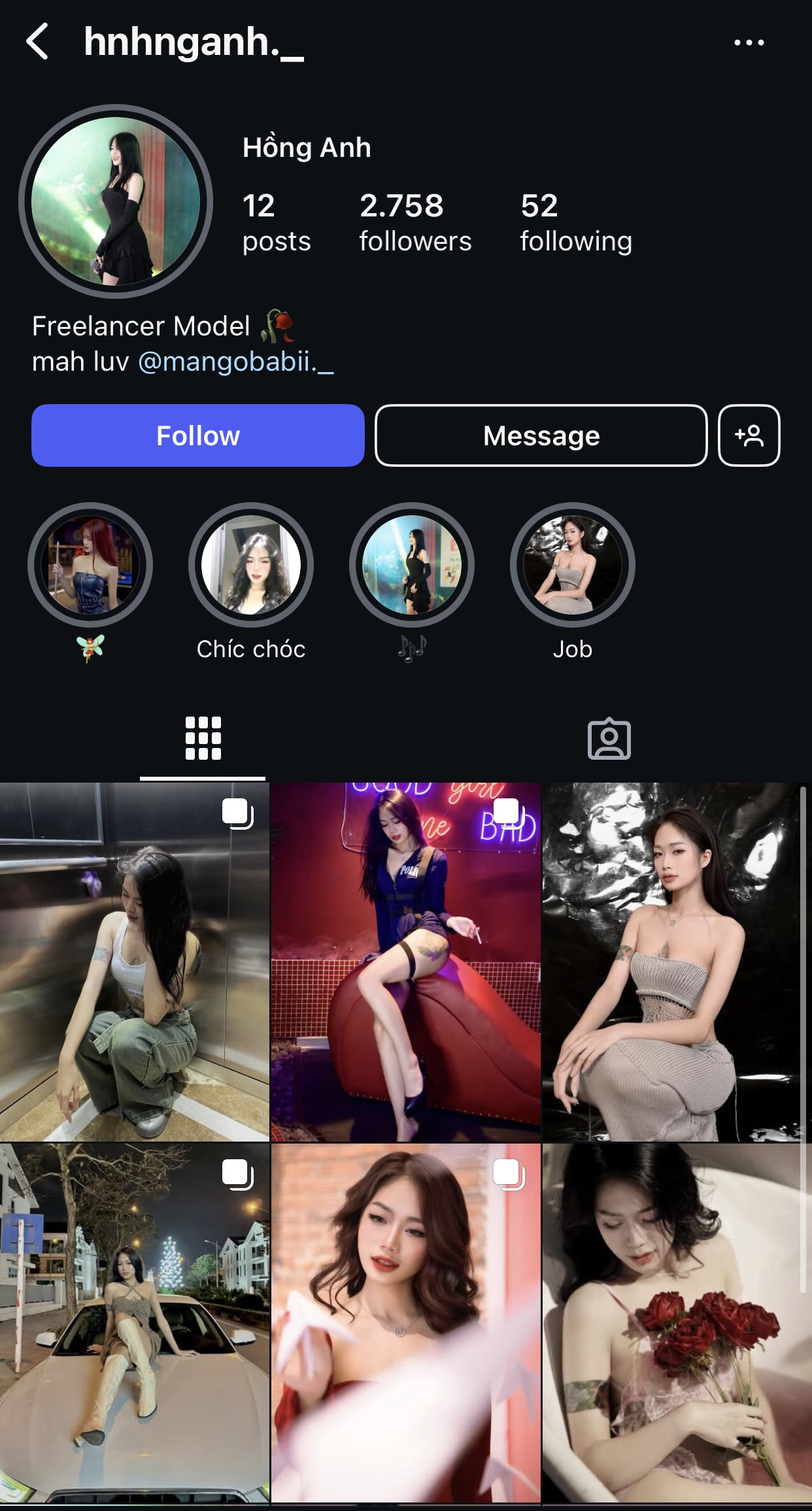Open the elevator photo post
This screenshot has width=812, height=1511.
click(x=134, y=961)
